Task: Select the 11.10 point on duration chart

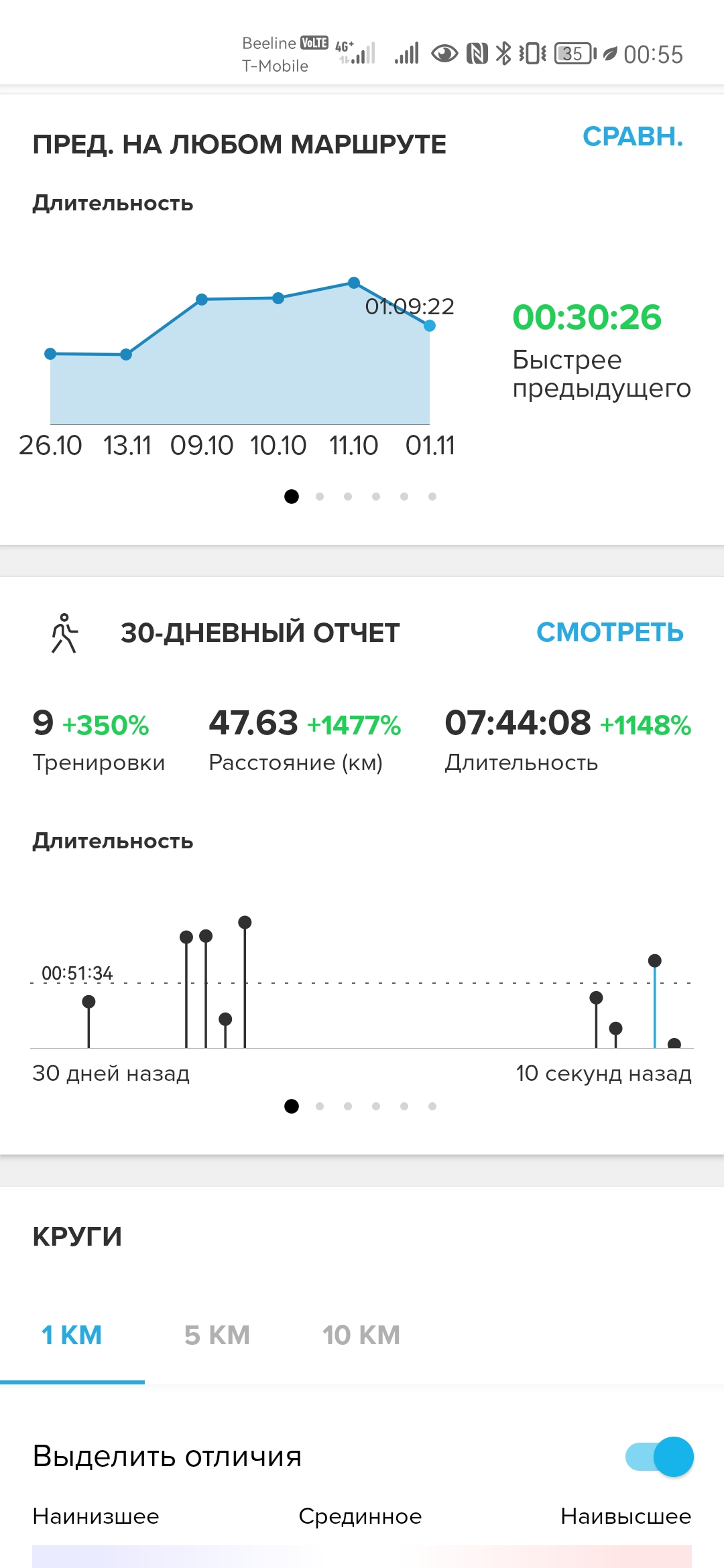Action: (354, 283)
